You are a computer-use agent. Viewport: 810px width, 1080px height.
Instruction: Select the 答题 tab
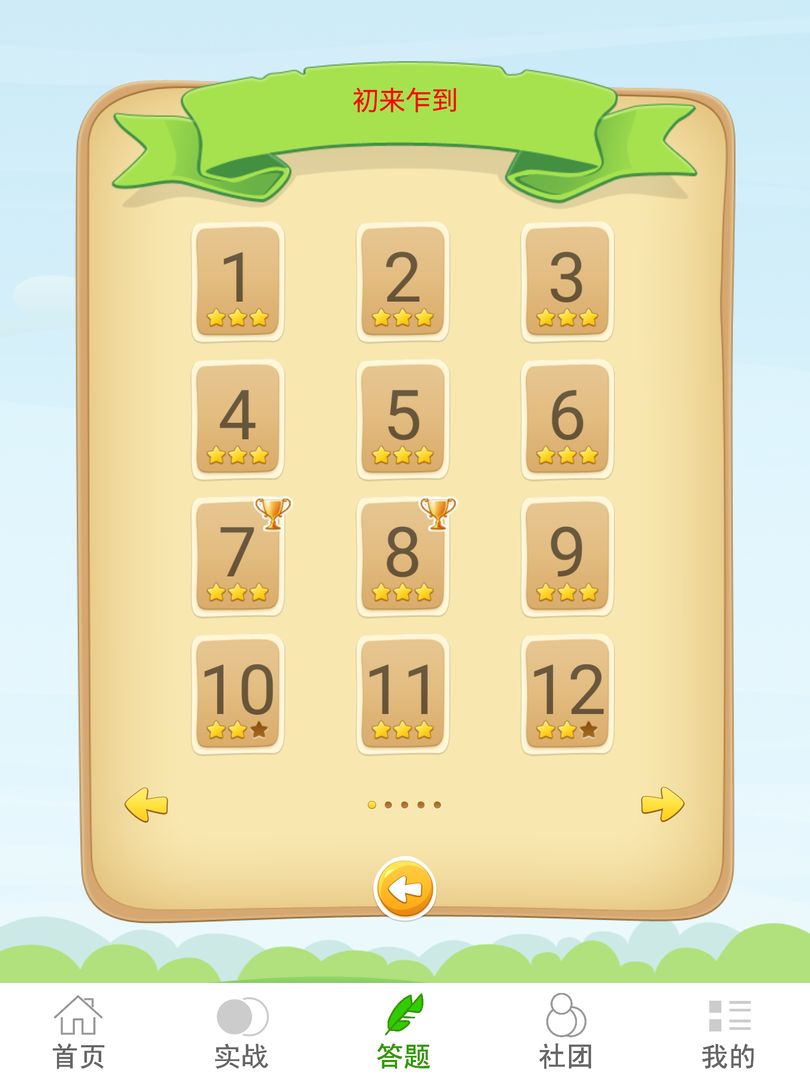(404, 1032)
